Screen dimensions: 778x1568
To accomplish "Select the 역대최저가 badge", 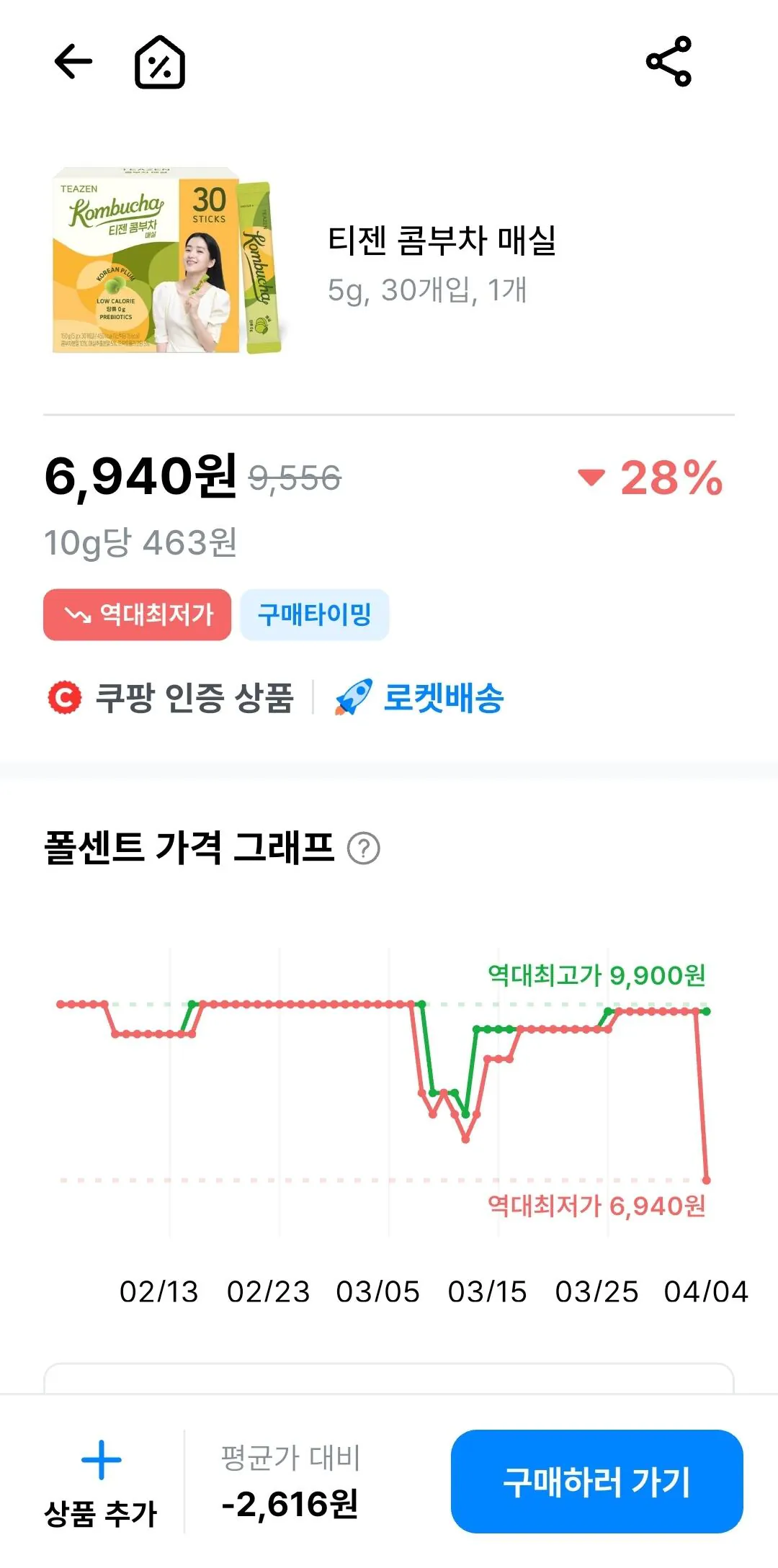I will (137, 614).
